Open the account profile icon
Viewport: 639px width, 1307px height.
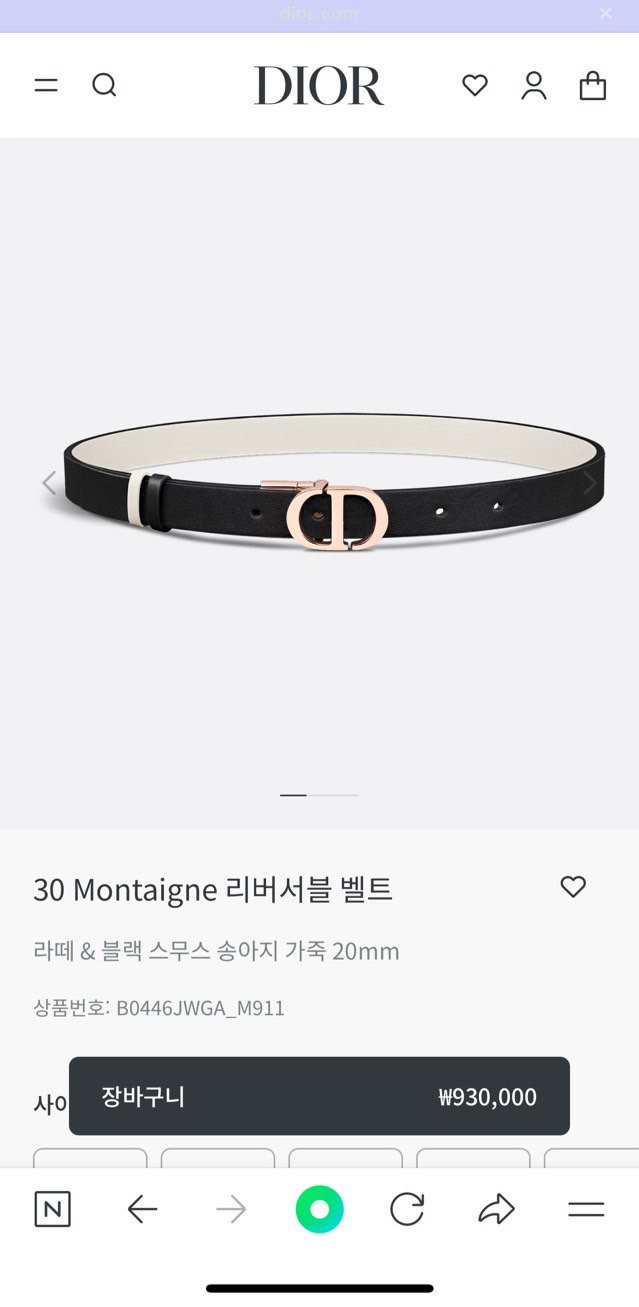tap(534, 86)
